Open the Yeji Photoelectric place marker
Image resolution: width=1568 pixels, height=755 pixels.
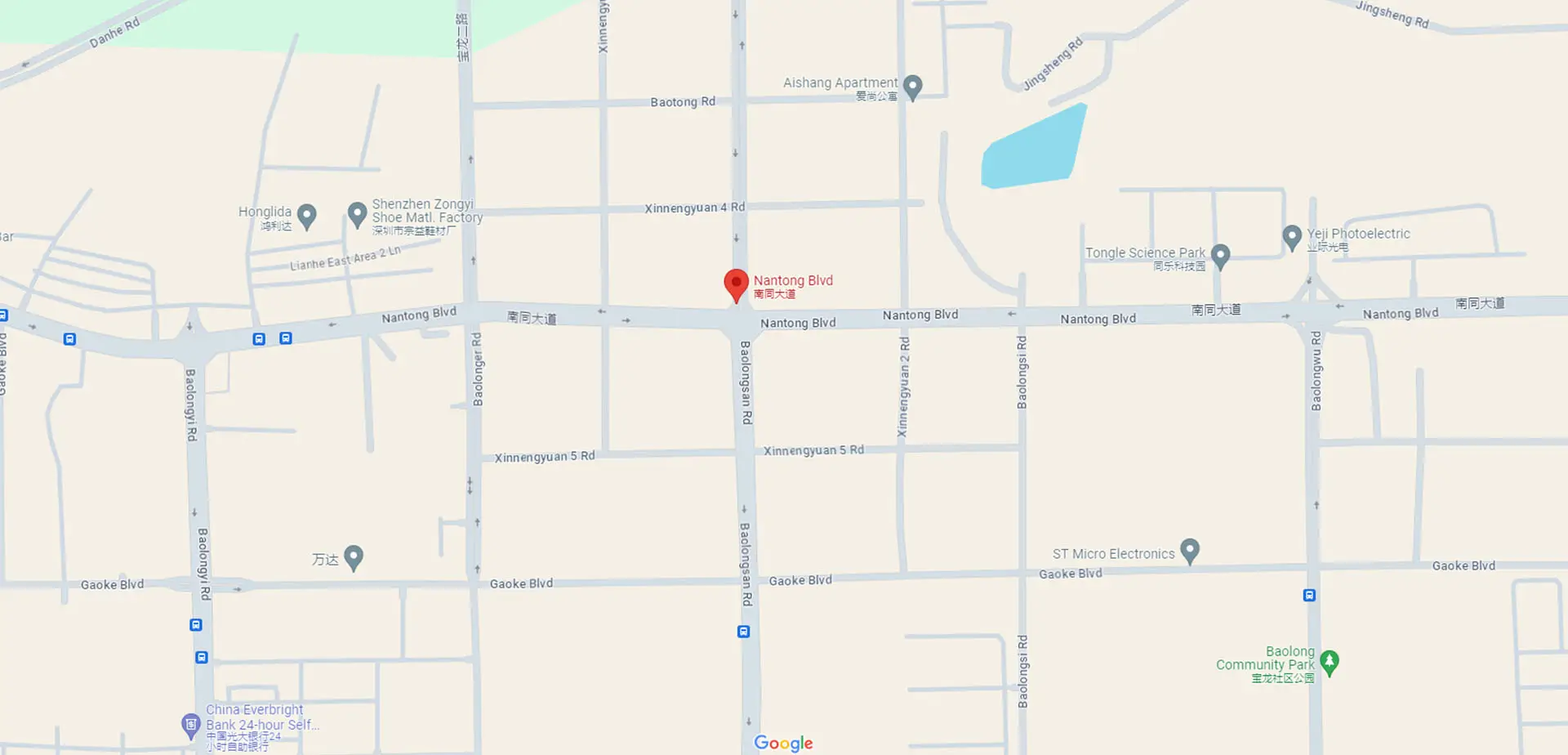(x=1291, y=236)
